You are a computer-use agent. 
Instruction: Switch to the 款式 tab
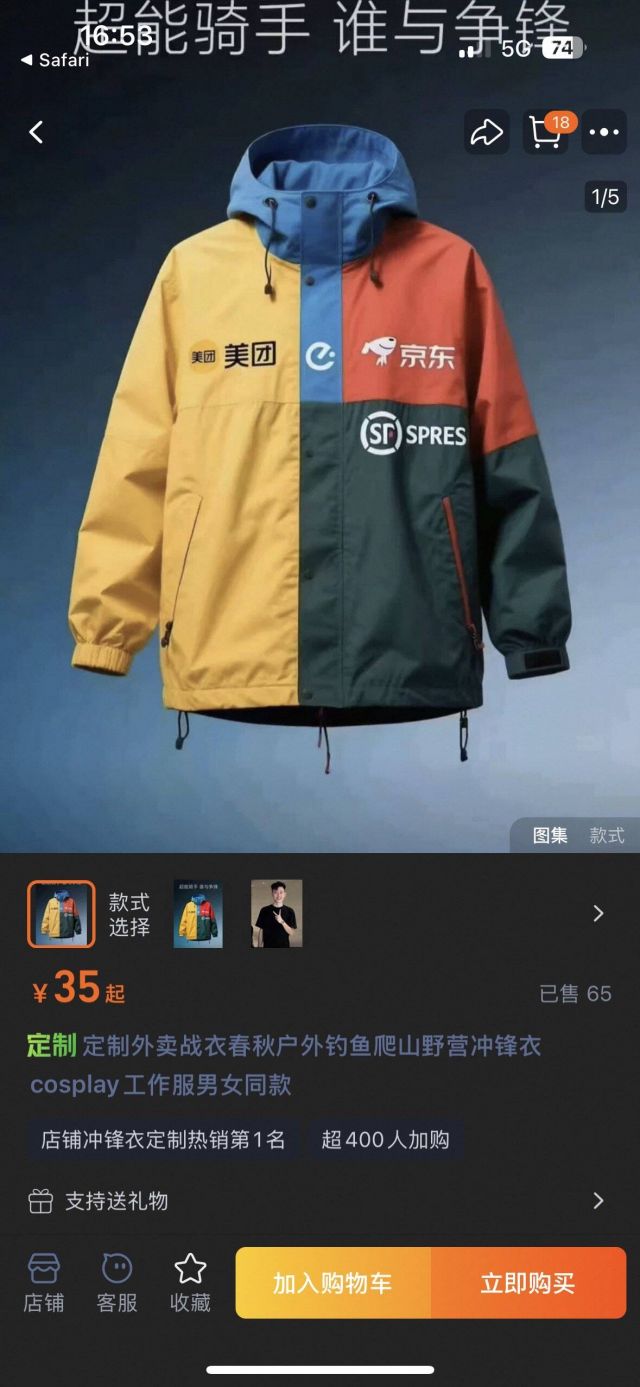tap(606, 835)
